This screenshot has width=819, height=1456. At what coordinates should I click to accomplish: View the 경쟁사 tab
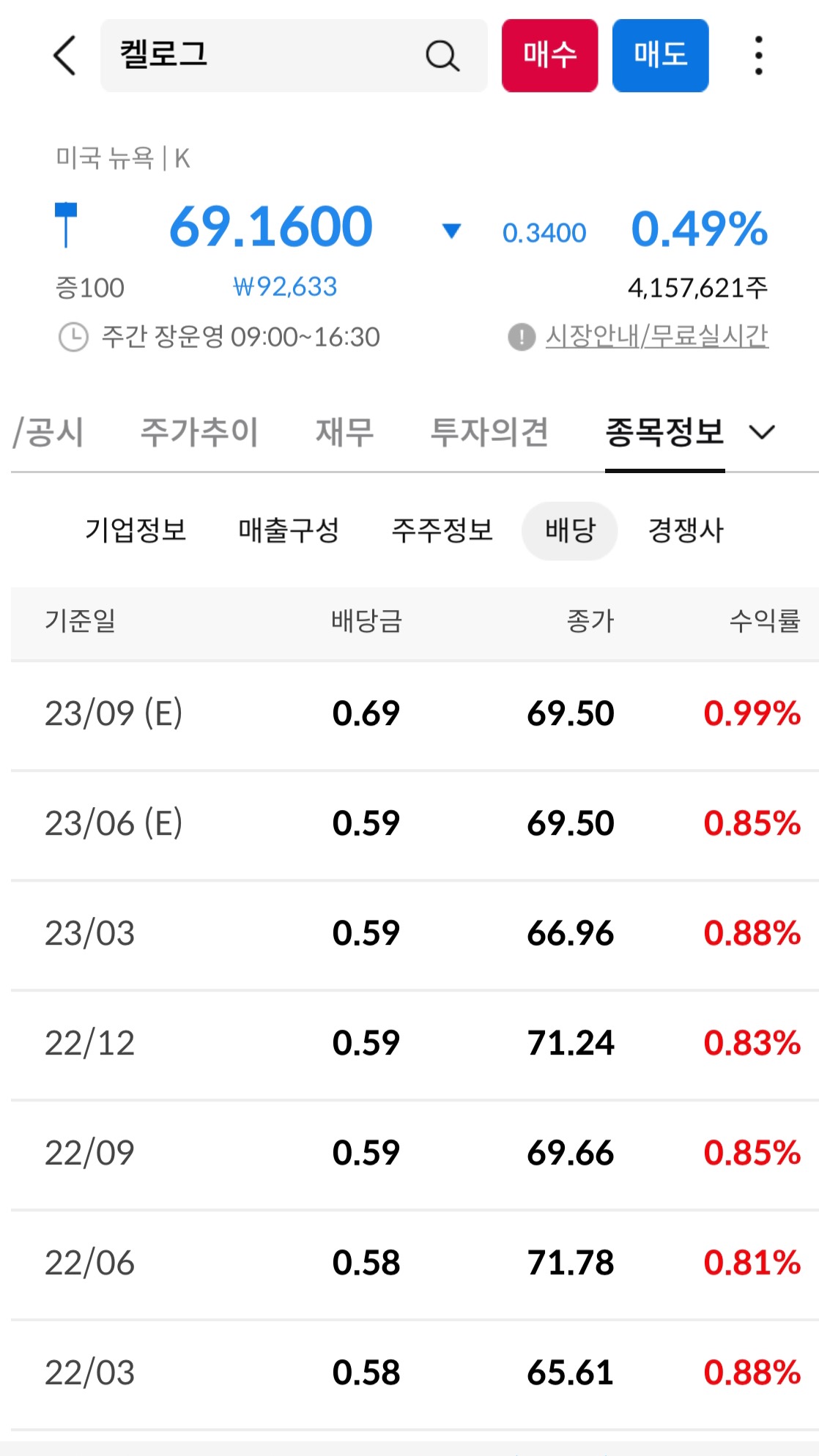tap(685, 531)
